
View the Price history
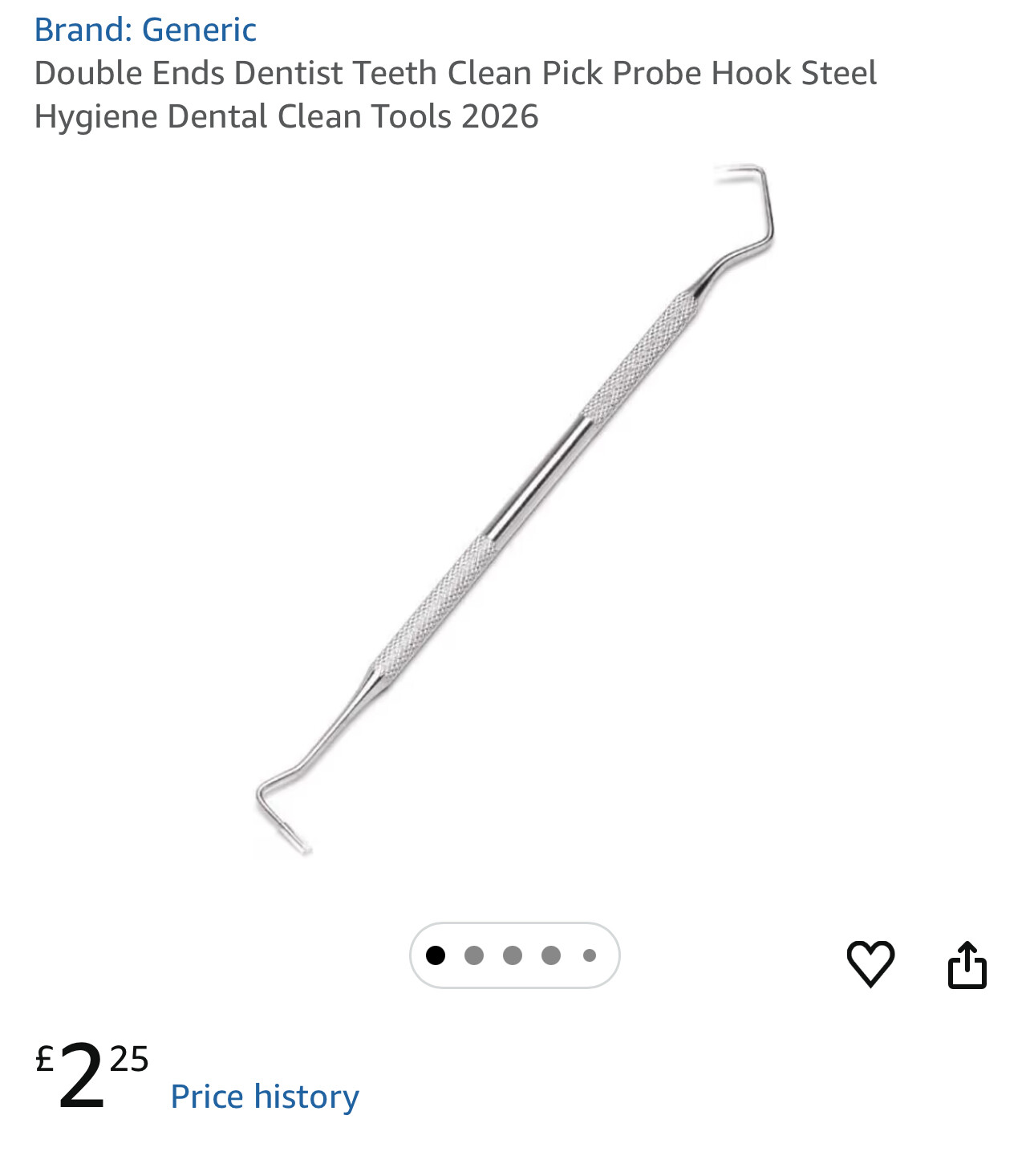pos(265,1097)
